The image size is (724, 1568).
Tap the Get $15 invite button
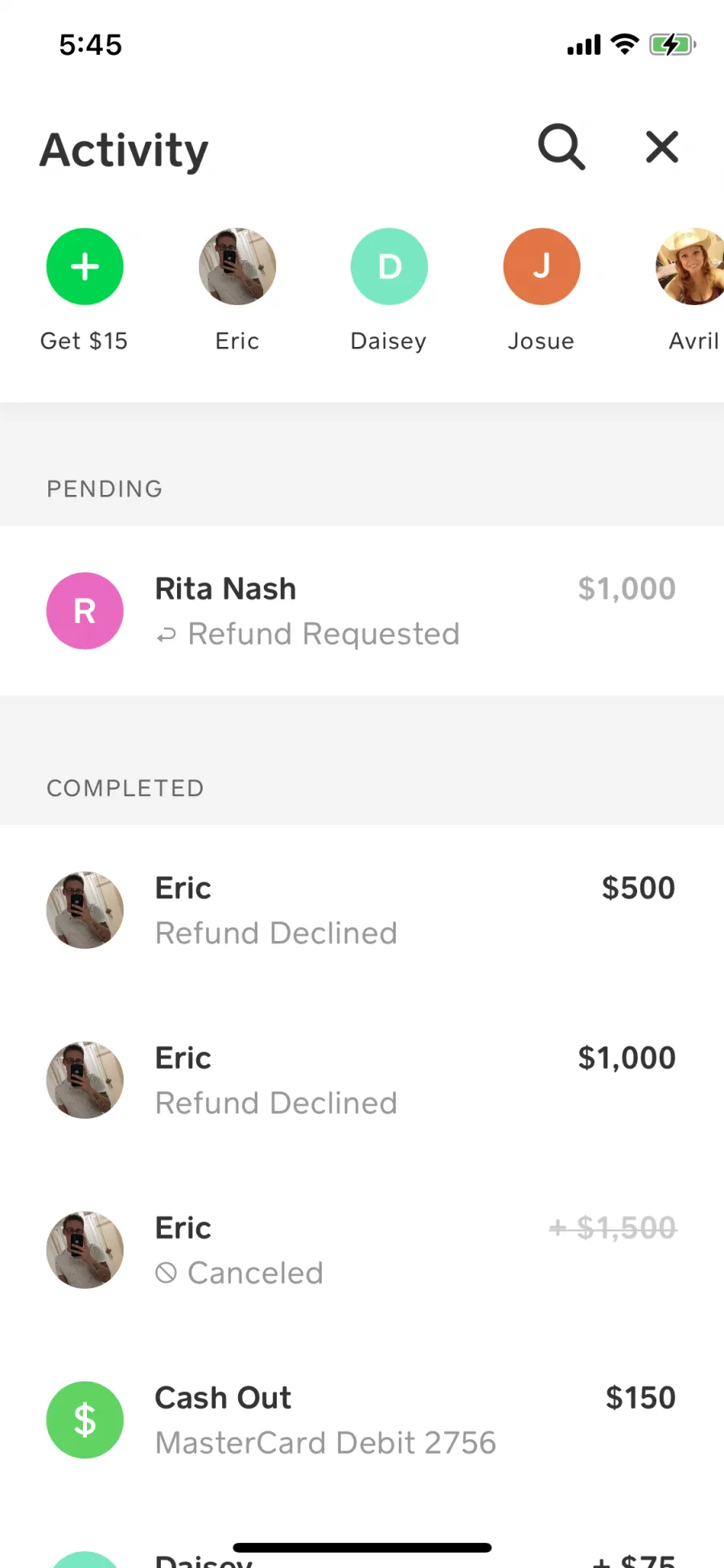(84, 266)
